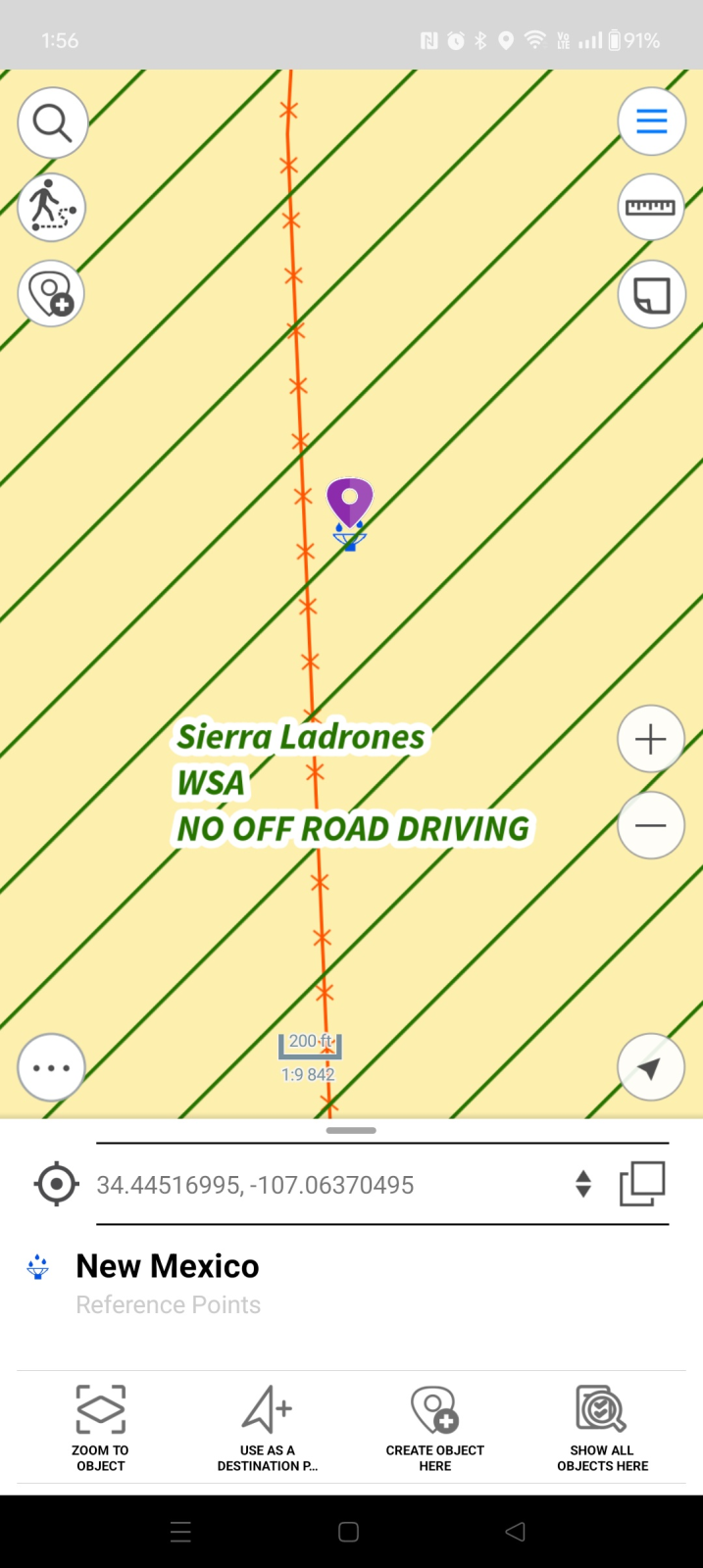
Task: Show all objects here
Action: 602,1428
